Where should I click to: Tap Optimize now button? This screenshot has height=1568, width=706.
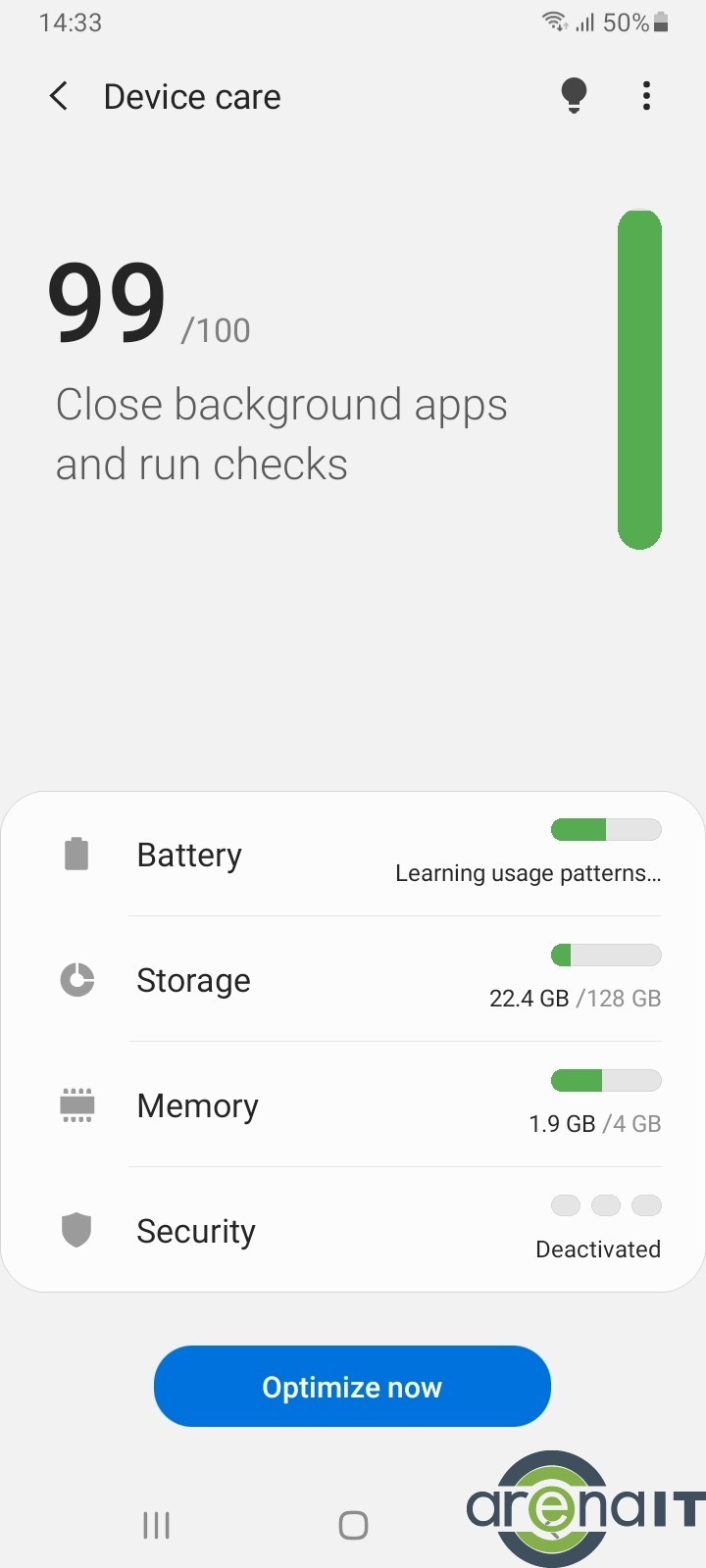[352, 1387]
